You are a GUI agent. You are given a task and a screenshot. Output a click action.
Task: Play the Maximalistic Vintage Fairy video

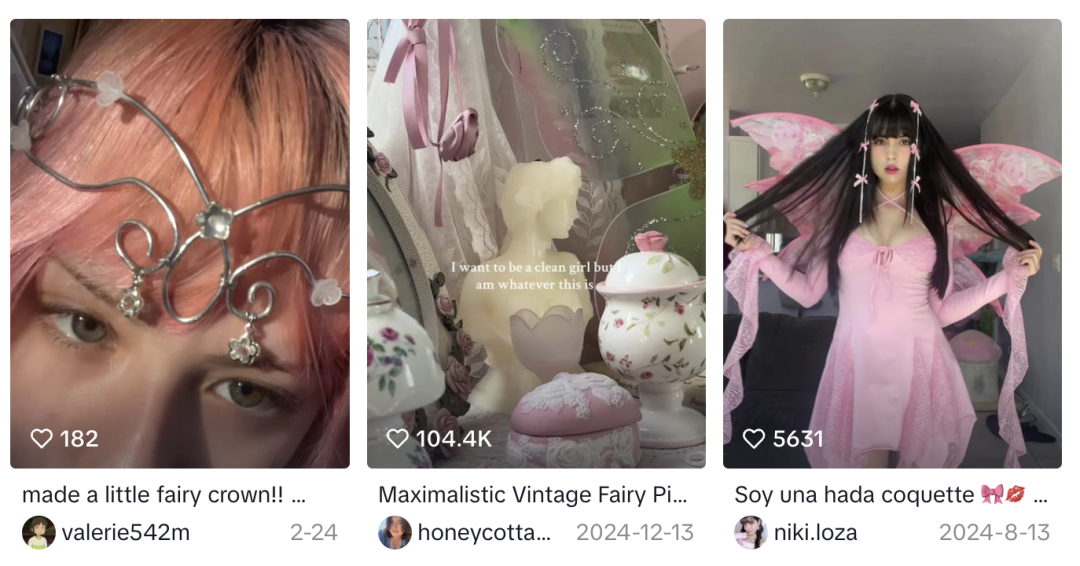[536, 243]
